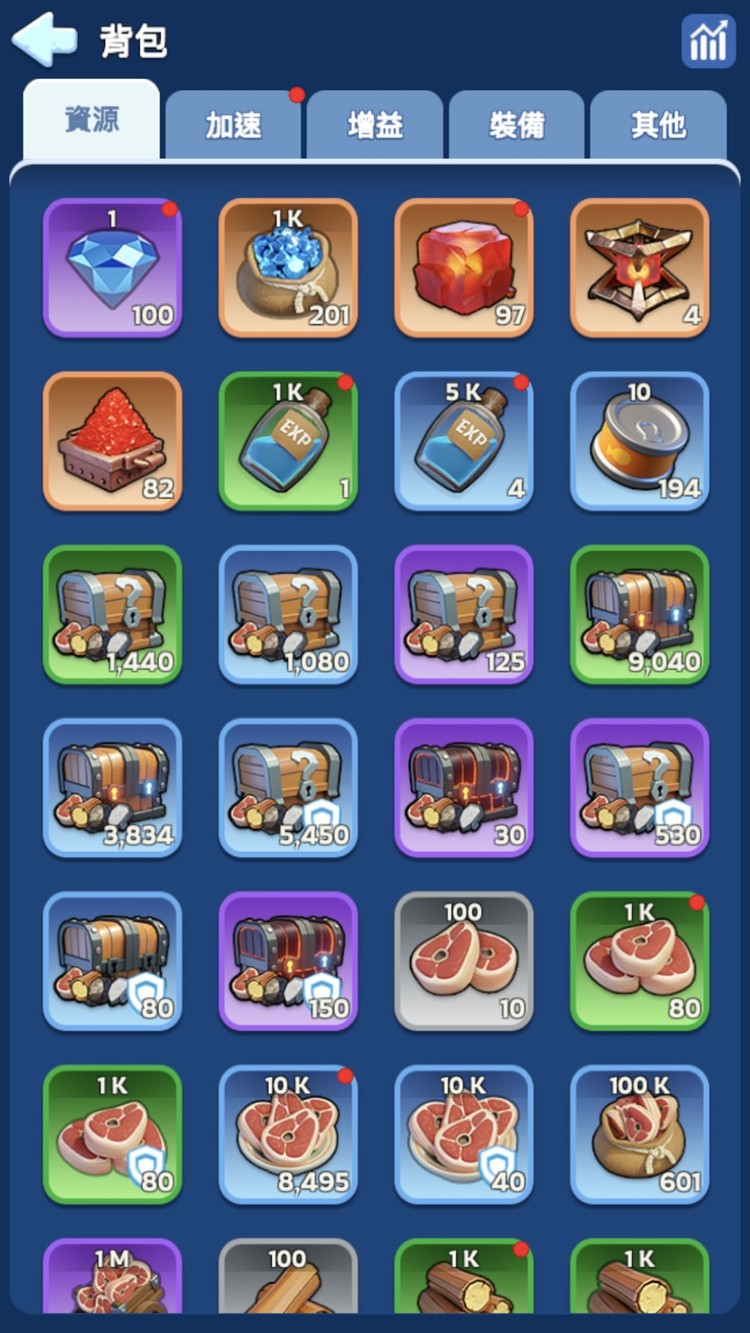Select the 100K meat bag with 601
The height and width of the screenshot is (1333, 750).
coord(640,1135)
